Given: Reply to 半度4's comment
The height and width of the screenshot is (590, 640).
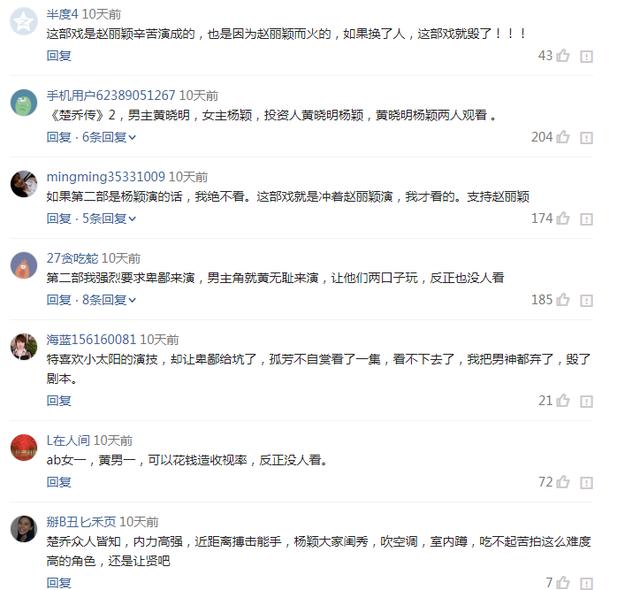Looking at the screenshot, I should point(59,55).
